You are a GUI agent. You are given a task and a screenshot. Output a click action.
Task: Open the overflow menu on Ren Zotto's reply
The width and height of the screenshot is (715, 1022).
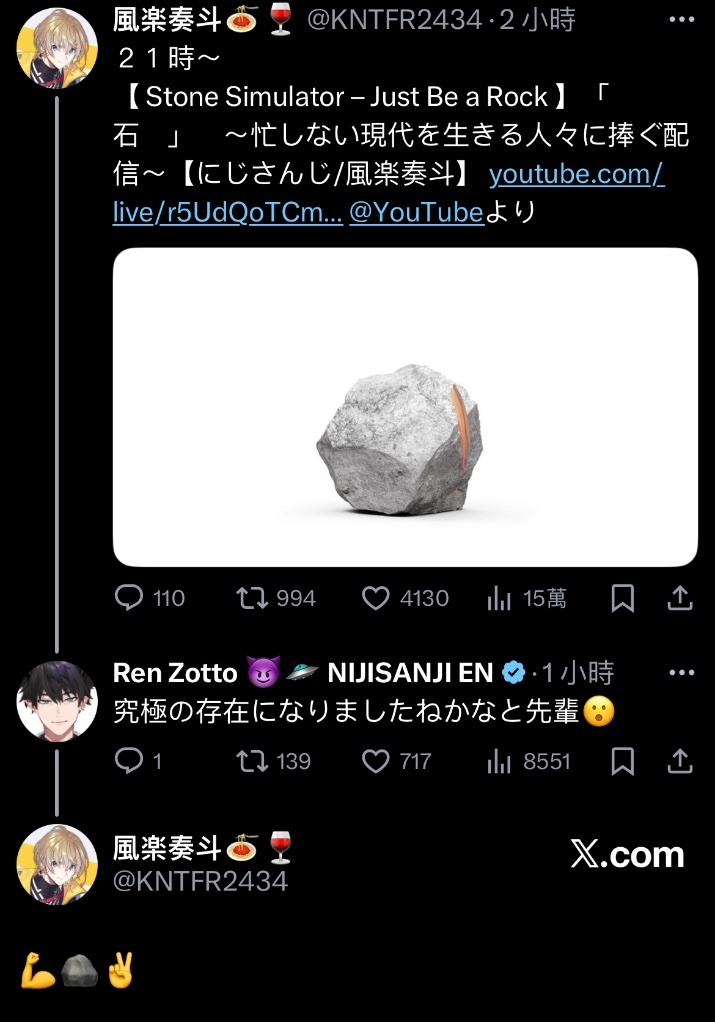(680, 672)
